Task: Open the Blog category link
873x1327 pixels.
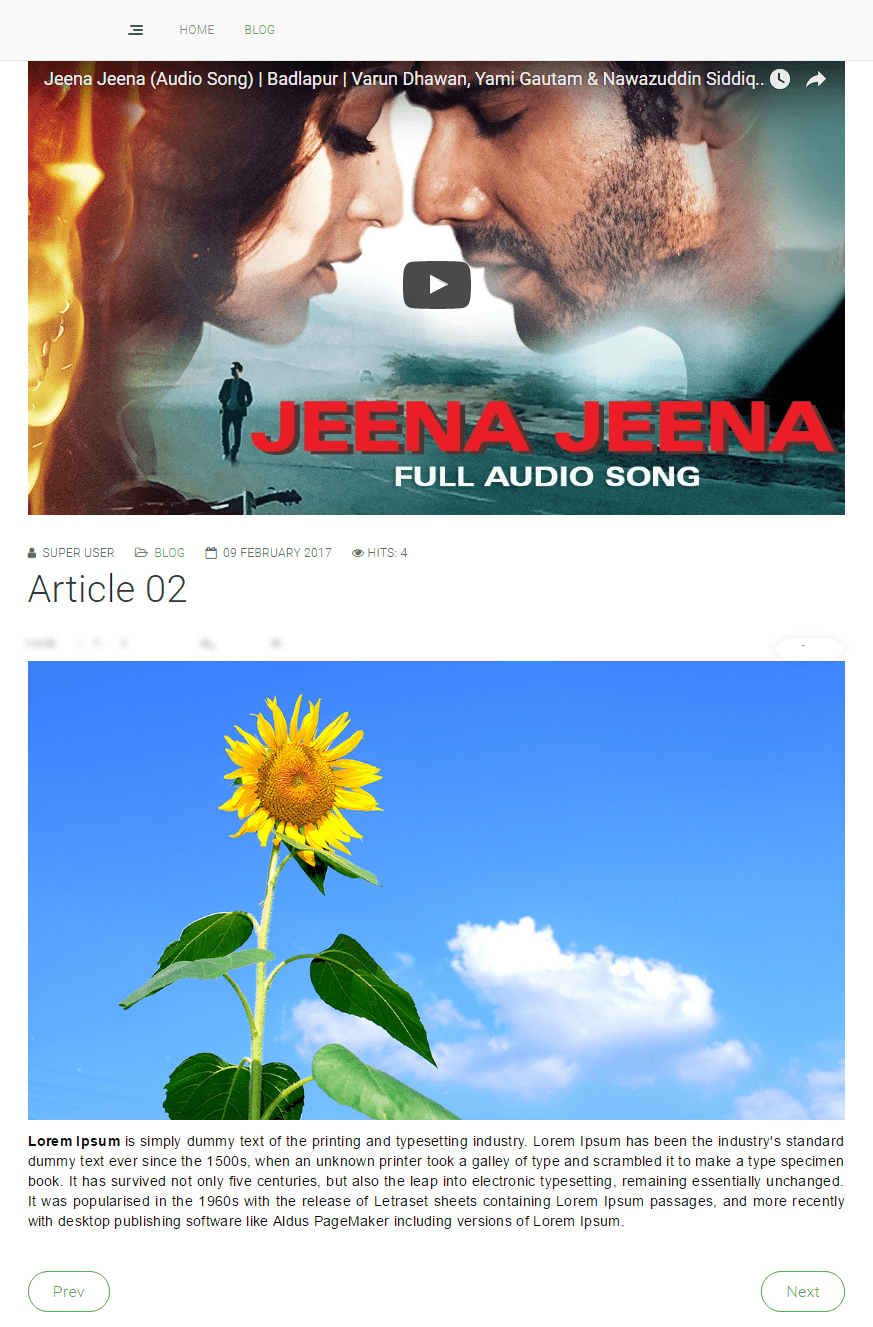Action: tap(169, 553)
